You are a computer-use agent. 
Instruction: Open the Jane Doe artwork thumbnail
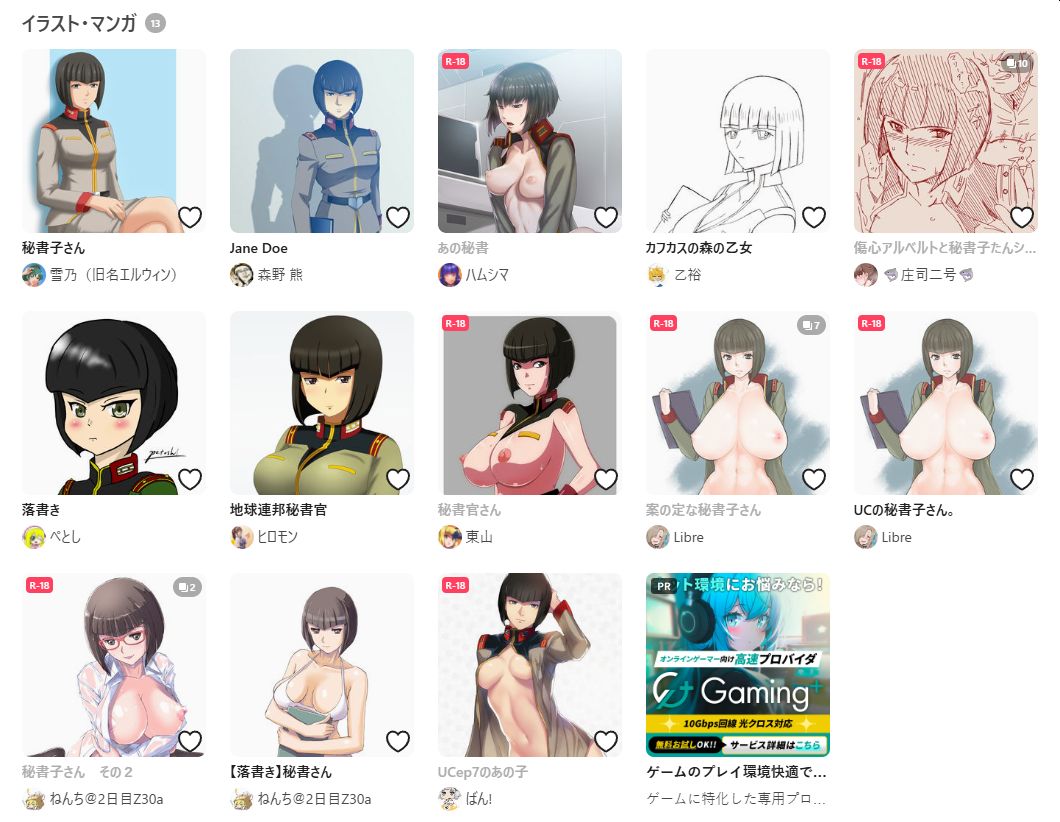[x=321, y=140]
